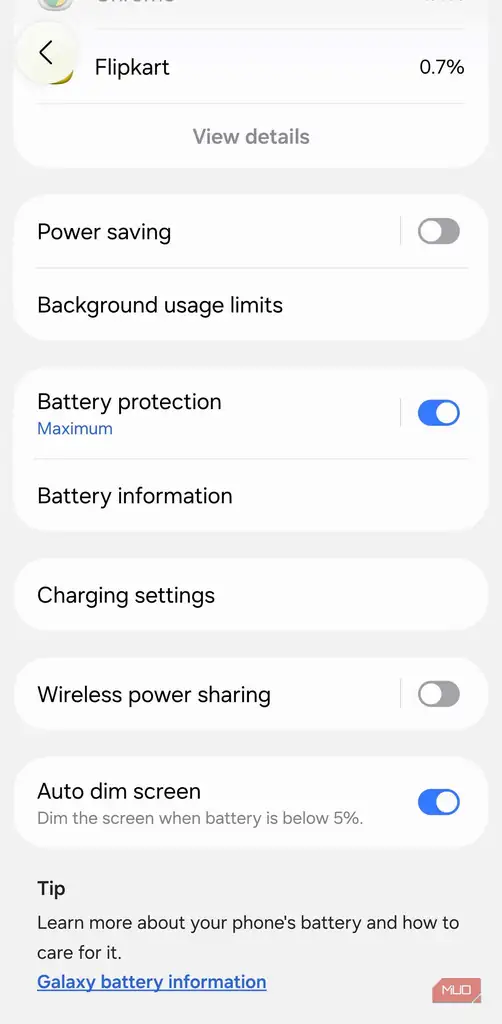Open Battery information
Viewport: 502px width, 1024px height.
click(x=251, y=496)
